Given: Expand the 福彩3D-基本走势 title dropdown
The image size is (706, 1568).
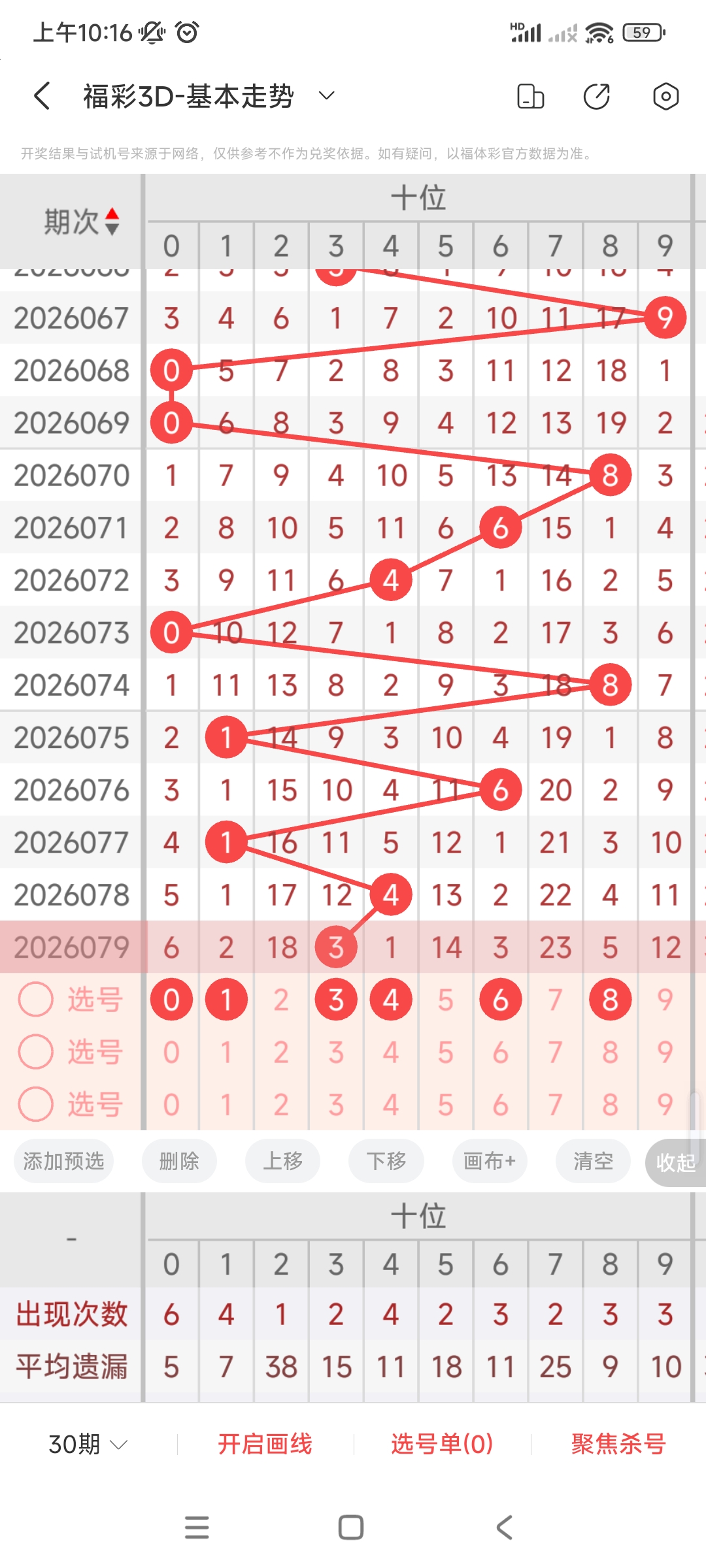Looking at the screenshot, I should point(326,96).
